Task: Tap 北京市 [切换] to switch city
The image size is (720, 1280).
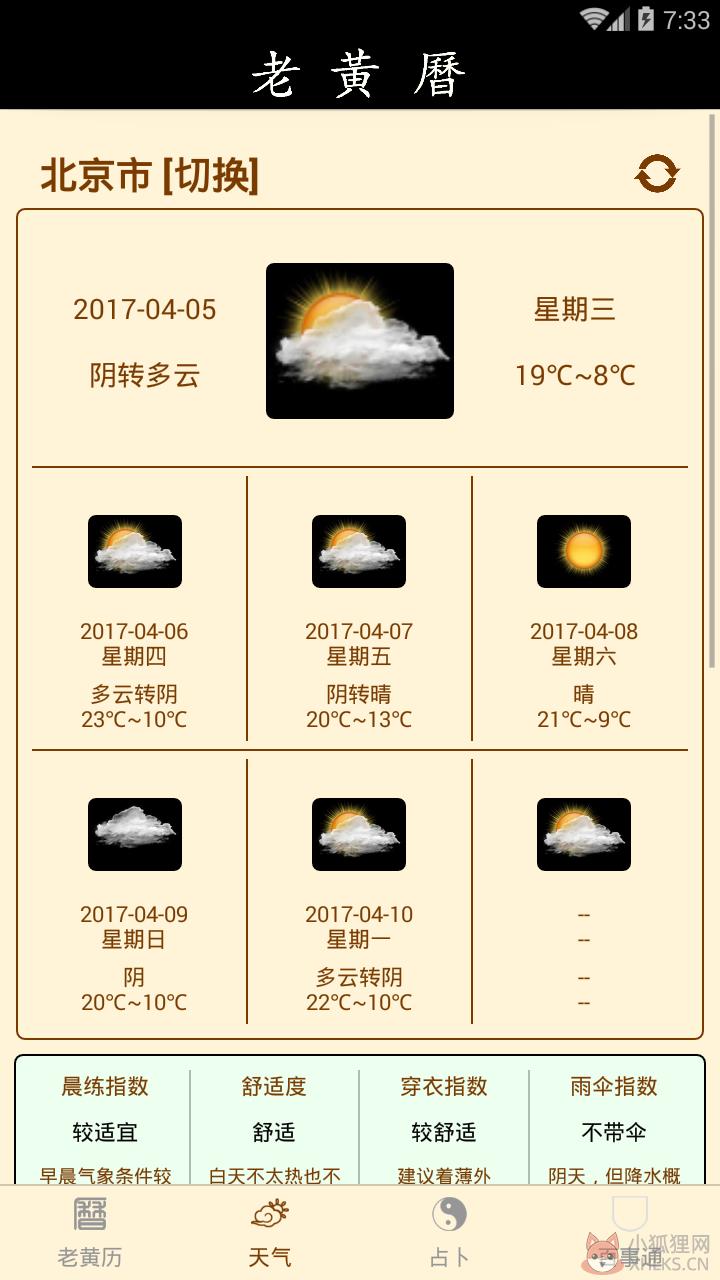Action: click(x=149, y=175)
